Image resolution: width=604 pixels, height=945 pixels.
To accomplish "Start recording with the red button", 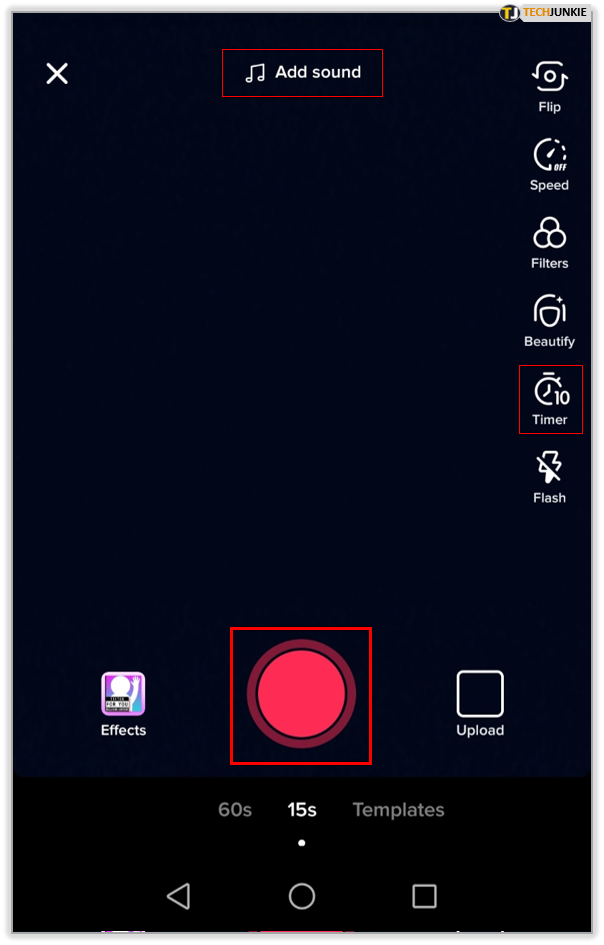I will 301,694.
